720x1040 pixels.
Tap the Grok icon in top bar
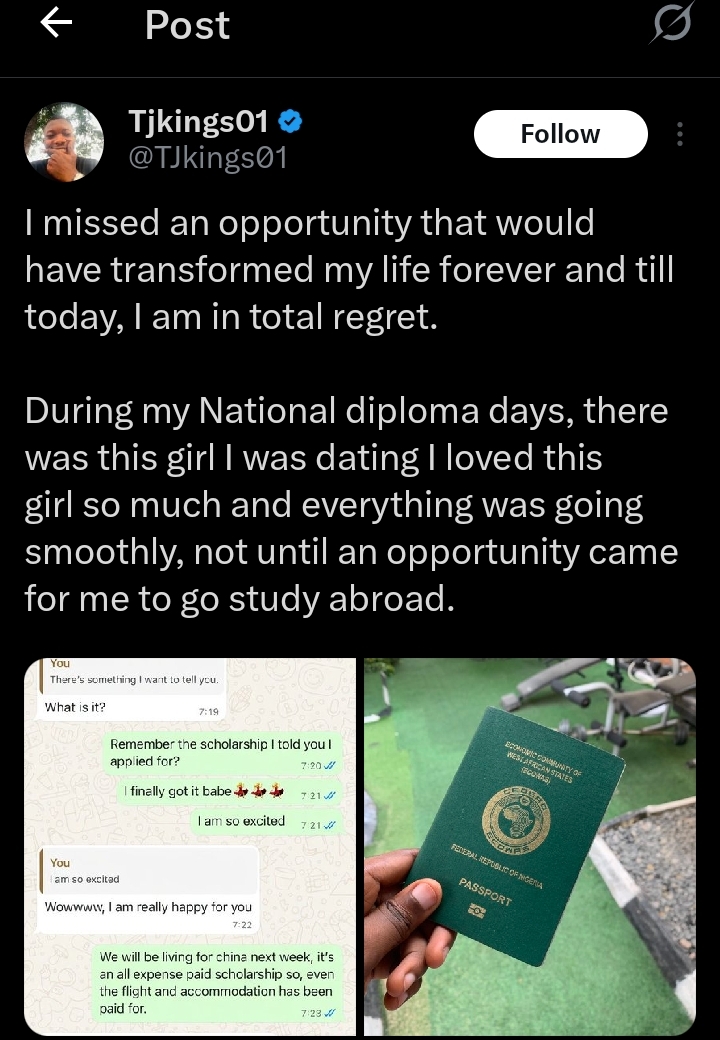669,25
